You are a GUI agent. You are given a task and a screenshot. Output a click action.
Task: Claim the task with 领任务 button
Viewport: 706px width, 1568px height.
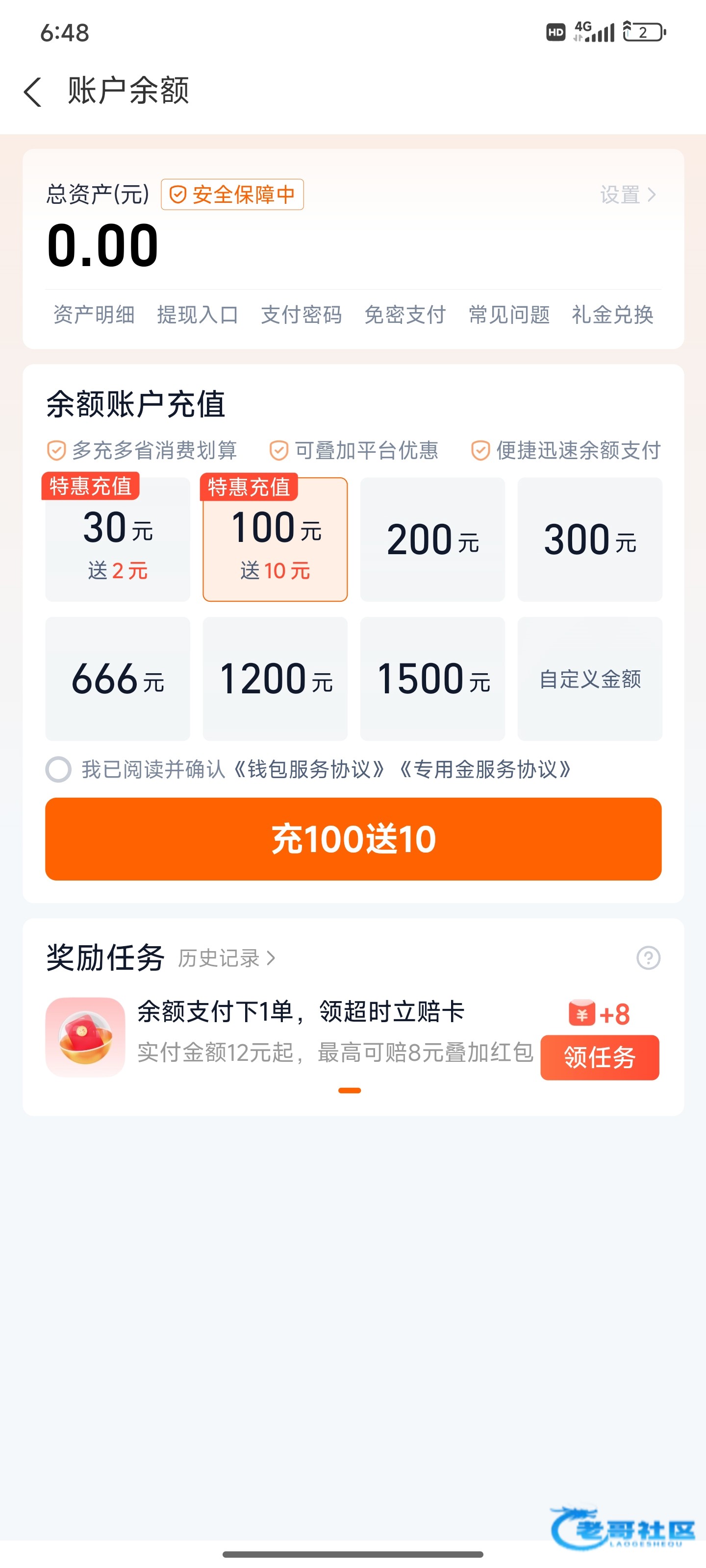[600, 1057]
